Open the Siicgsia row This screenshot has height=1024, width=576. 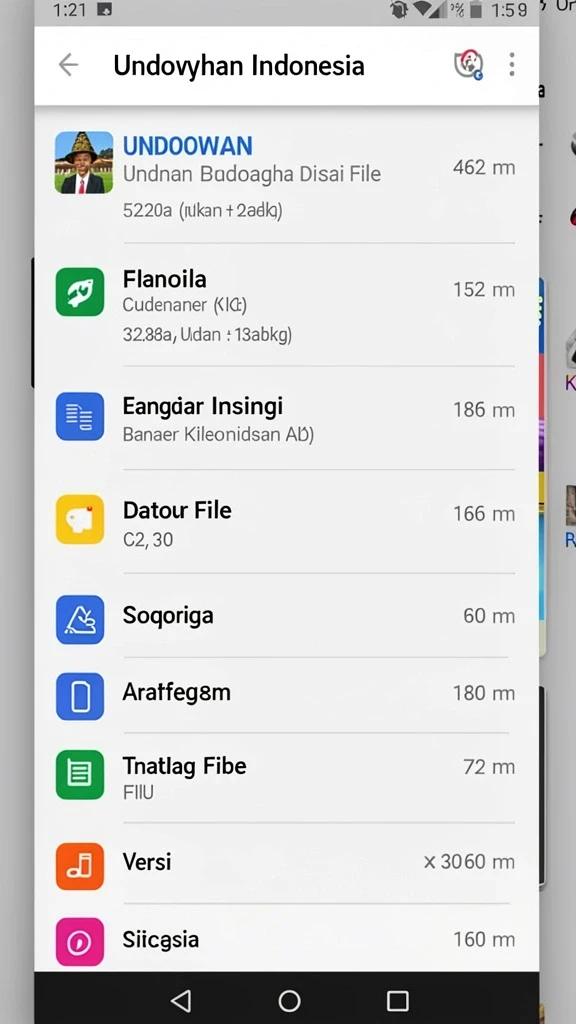coord(287,938)
